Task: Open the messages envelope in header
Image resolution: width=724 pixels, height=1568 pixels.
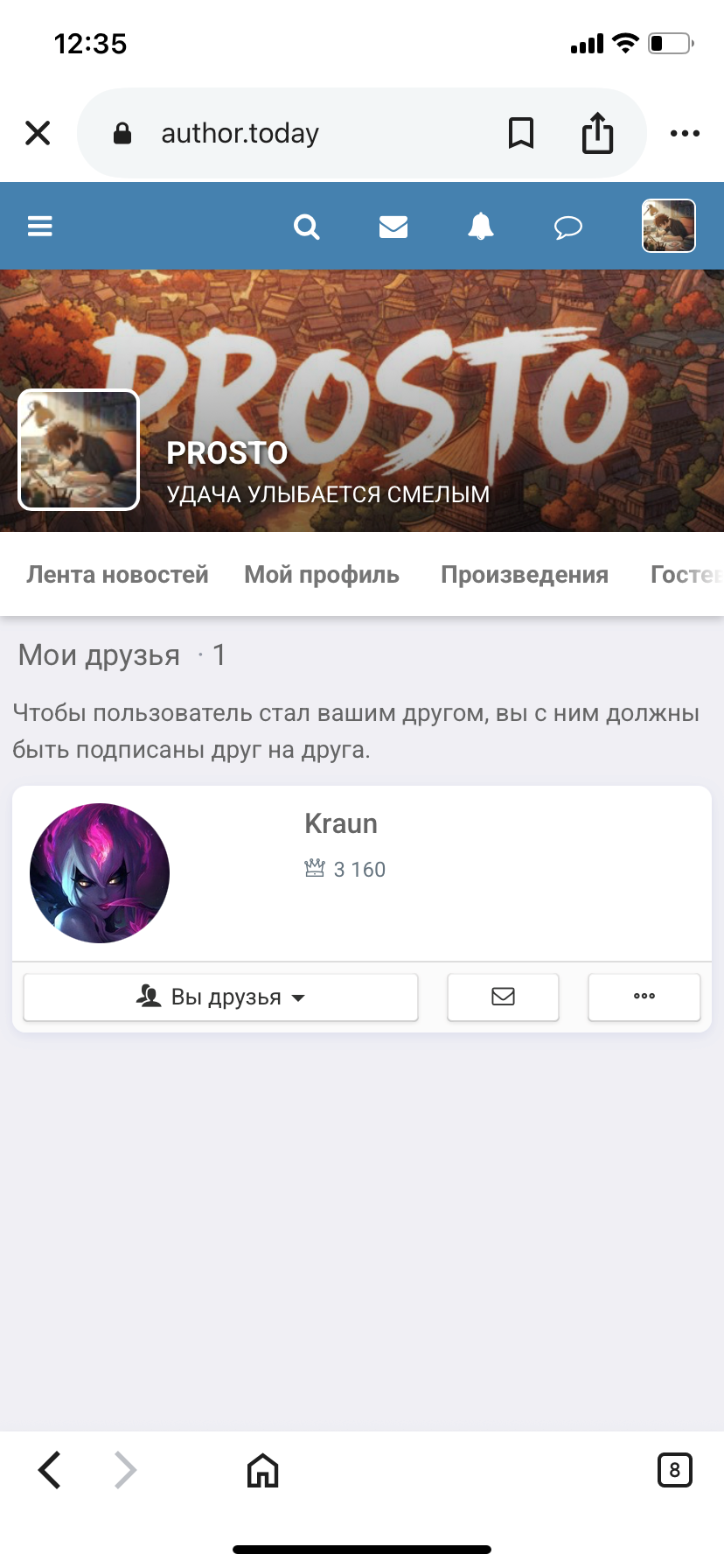Action: pyautogui.click(x=393, y=227)
